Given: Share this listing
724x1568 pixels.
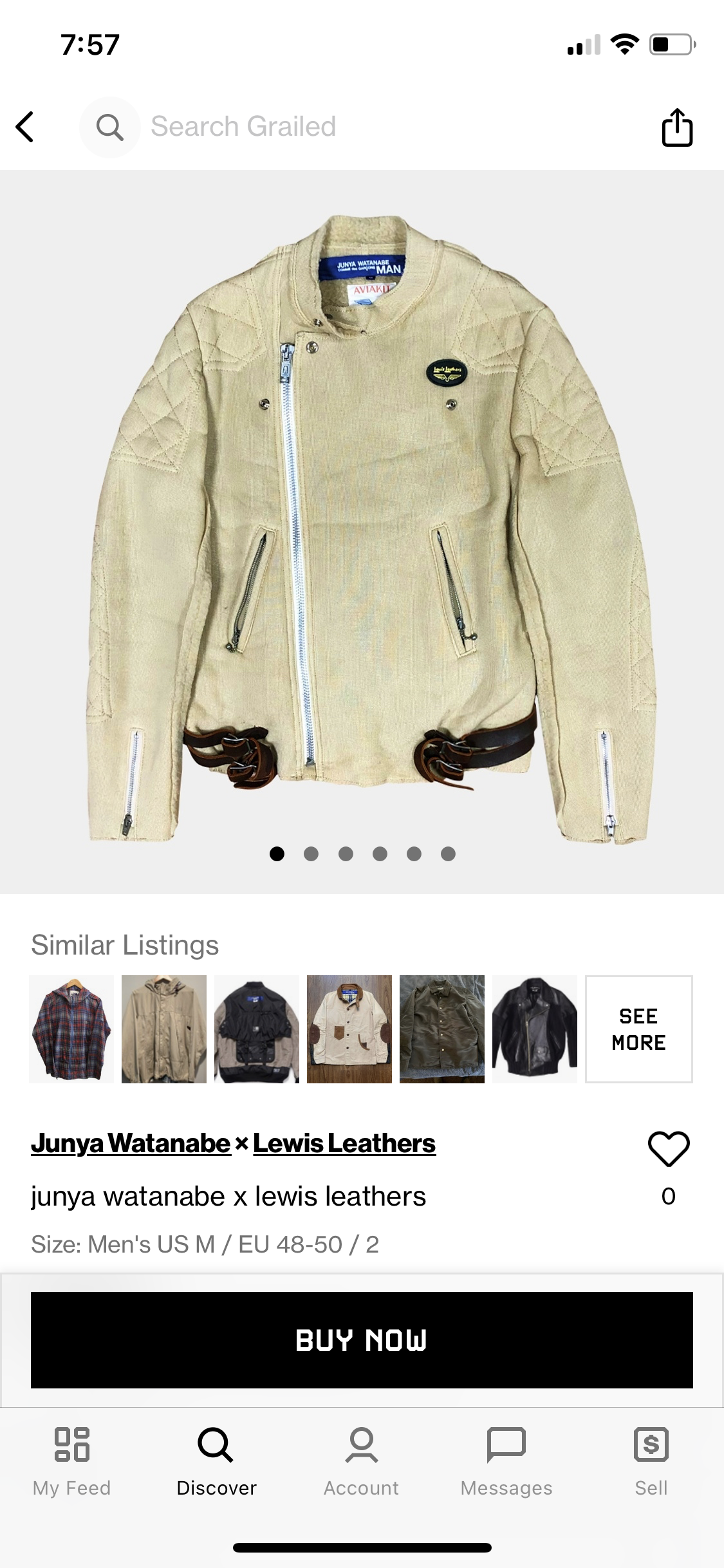Looking at the screenshot, I should pos(677,127).
